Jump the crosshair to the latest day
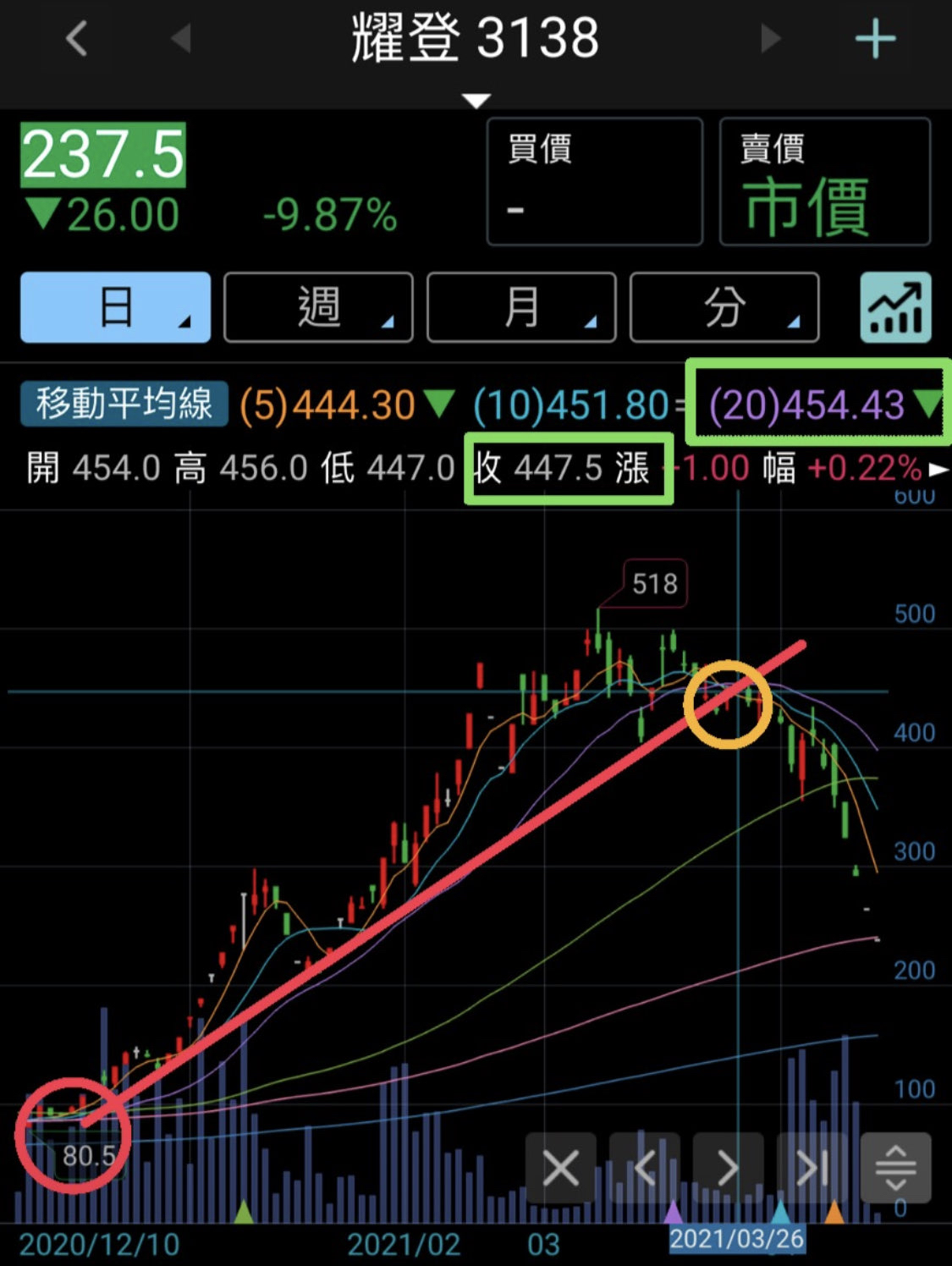The image size is (952, 1266). pyautogui.click(x=812, y=1169)
